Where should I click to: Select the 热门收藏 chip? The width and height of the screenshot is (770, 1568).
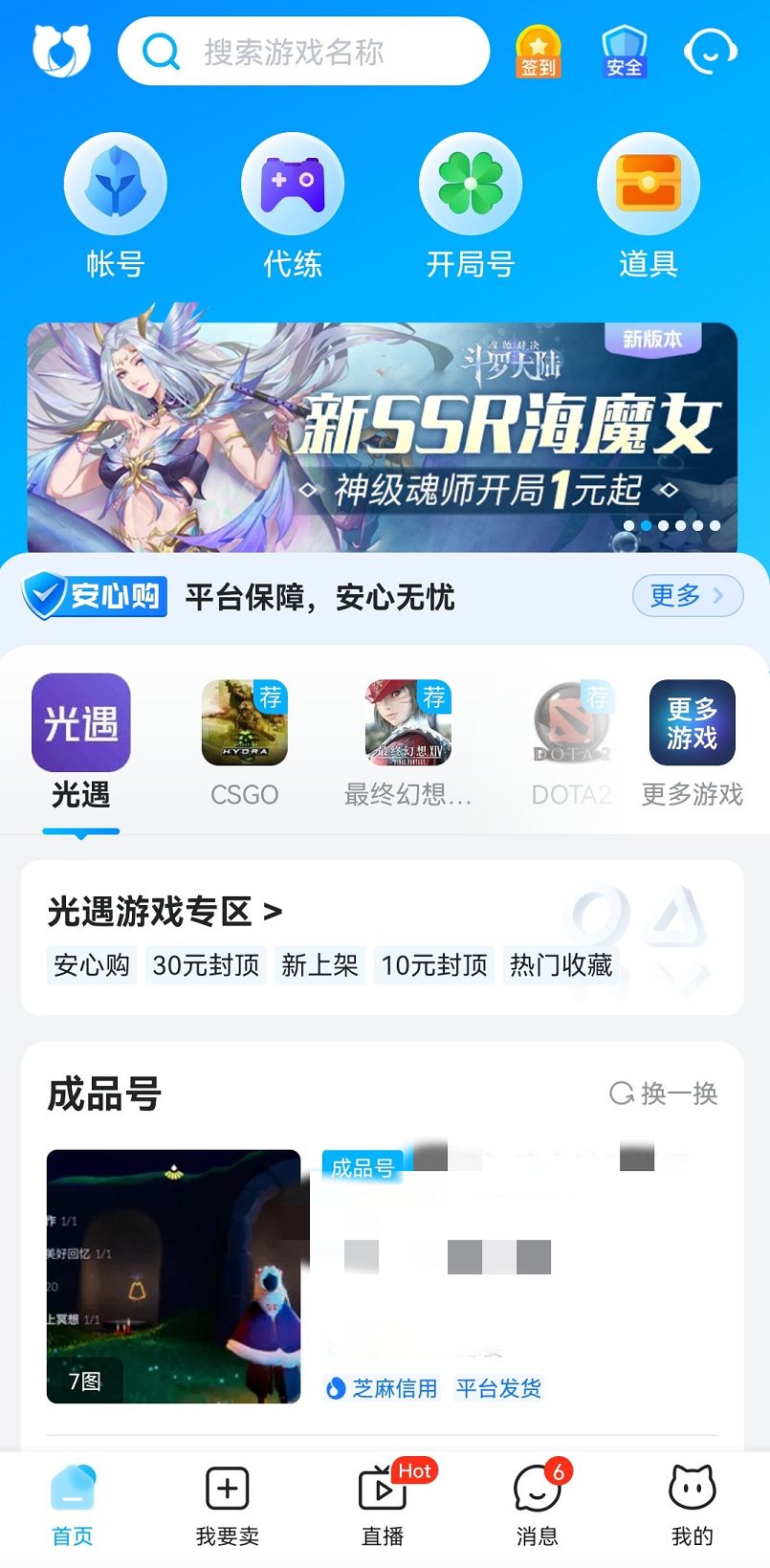pyautogui.click(x=561, y=965)
